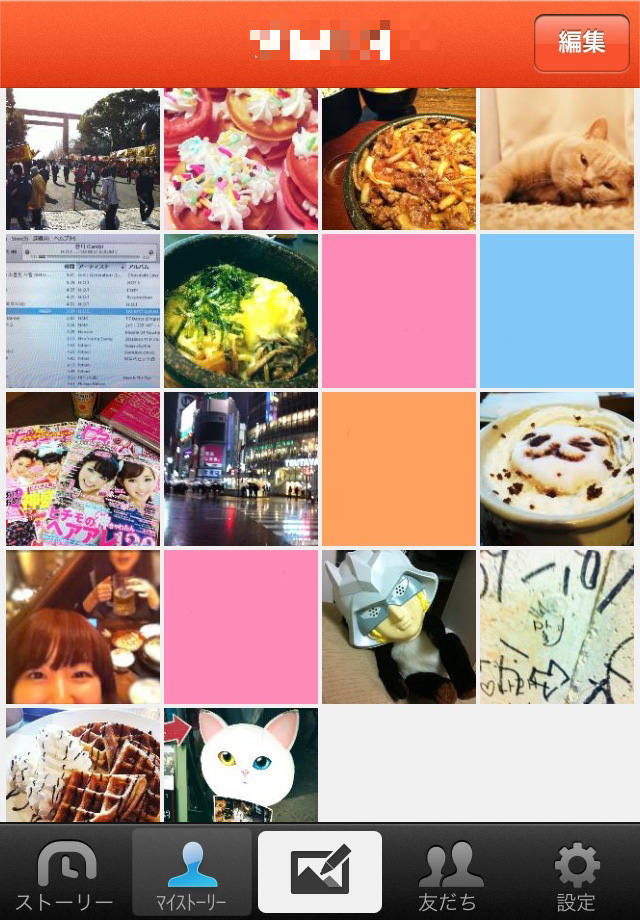Tap the 編集 edit button

pyautogui.click(x=581, y=43)
